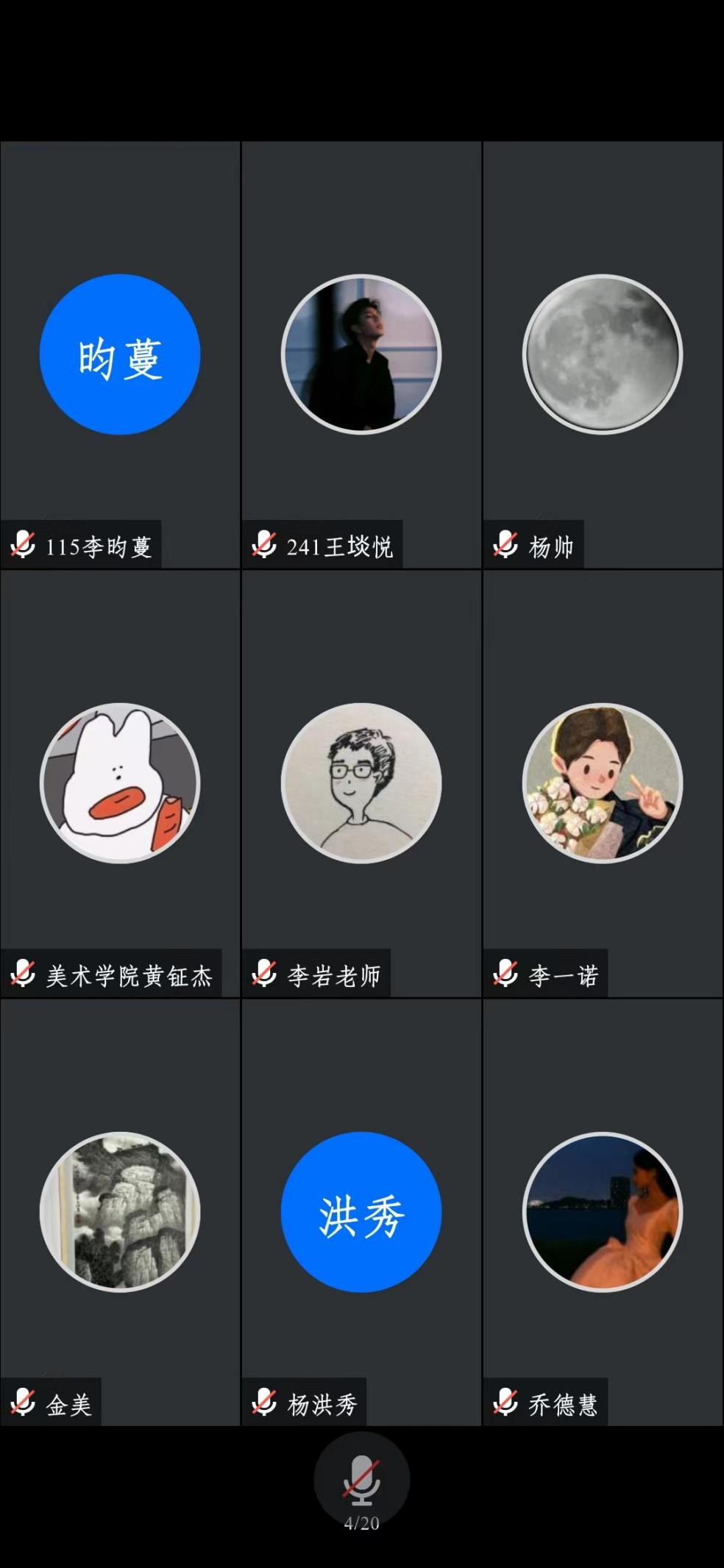
Task: Tap the 杨帅 moon avatar tile
Action: tap(602, 354)
